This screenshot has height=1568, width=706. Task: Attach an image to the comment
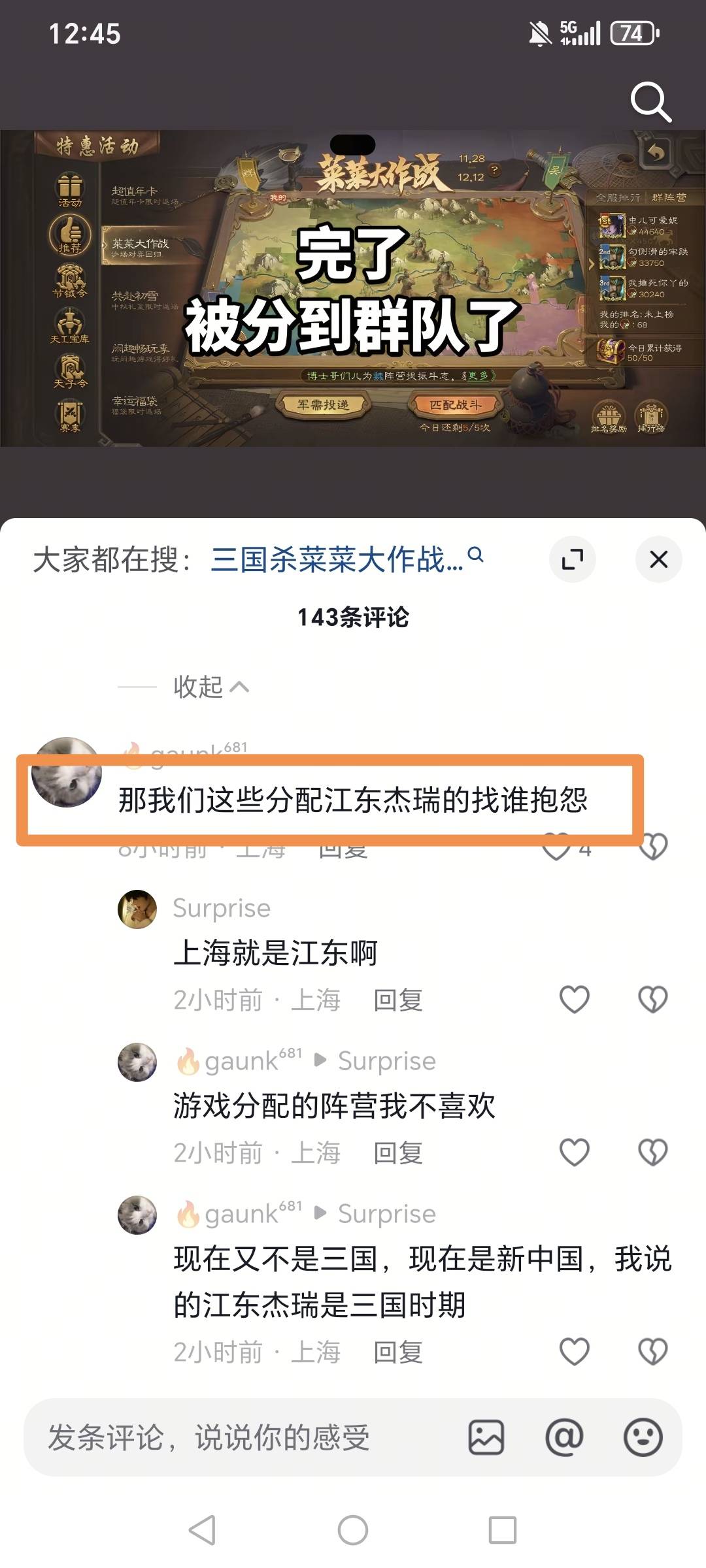pos(486,1437)
